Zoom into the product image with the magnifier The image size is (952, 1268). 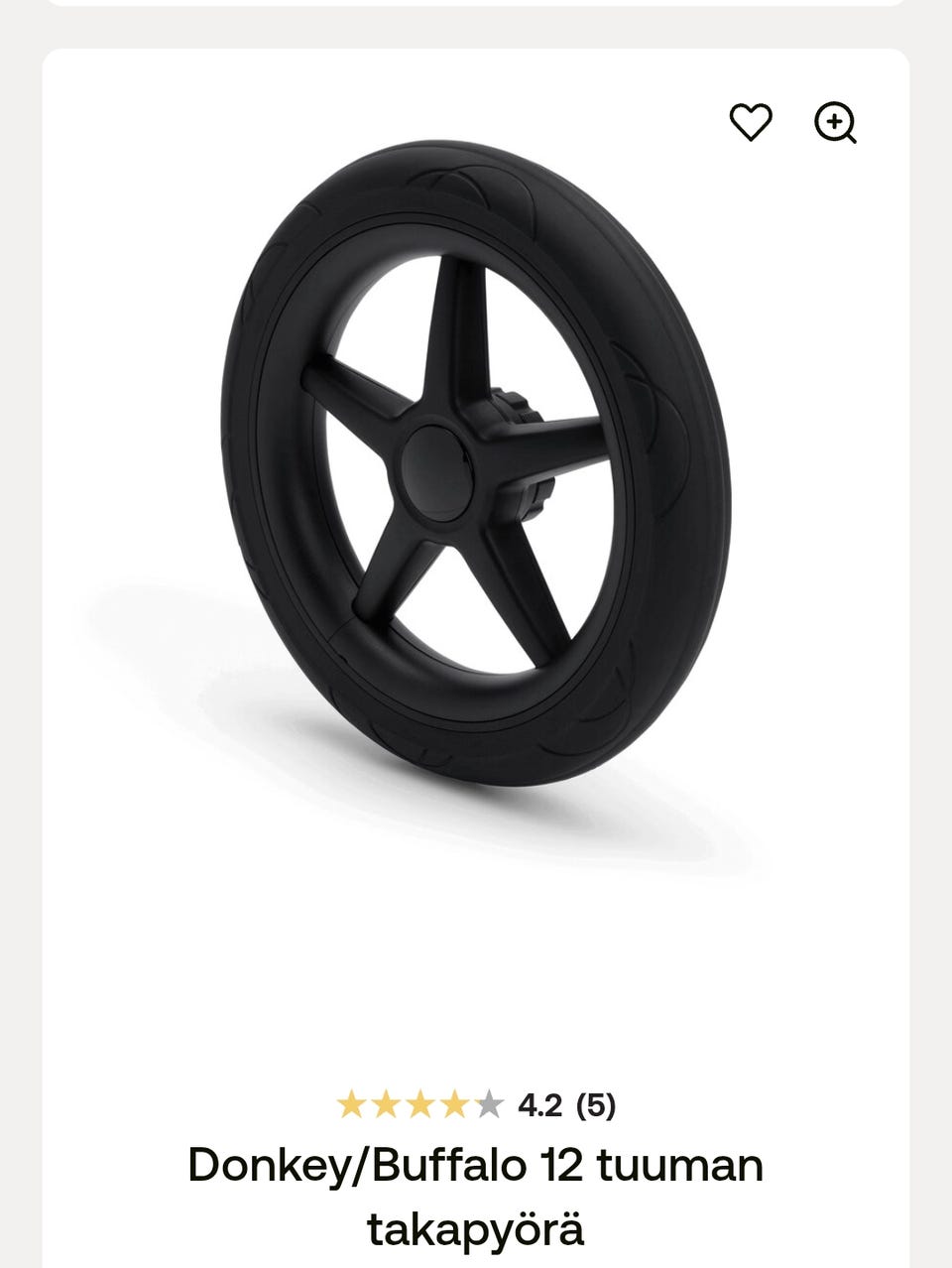[x=835, y=123]
